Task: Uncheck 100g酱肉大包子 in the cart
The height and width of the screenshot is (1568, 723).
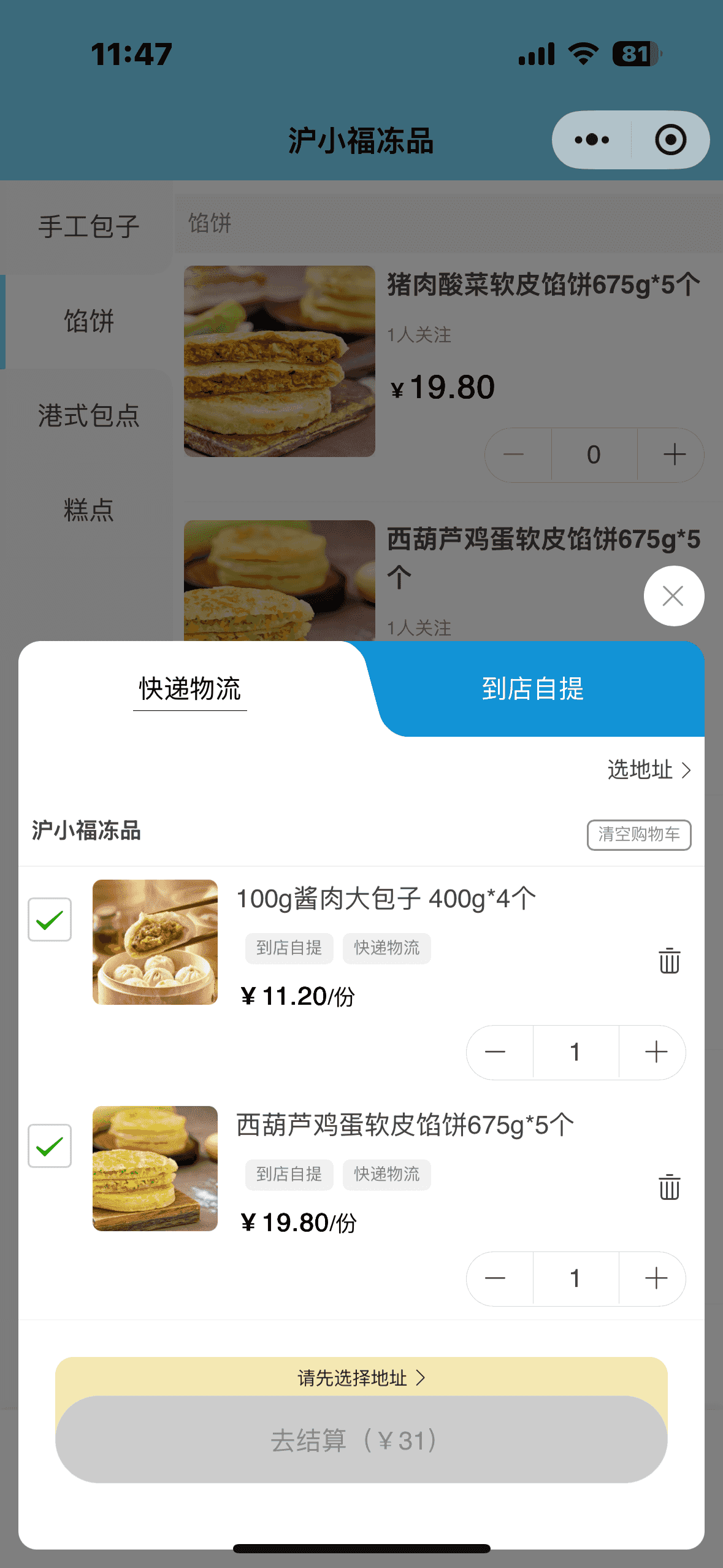Action: coord(50,920)
